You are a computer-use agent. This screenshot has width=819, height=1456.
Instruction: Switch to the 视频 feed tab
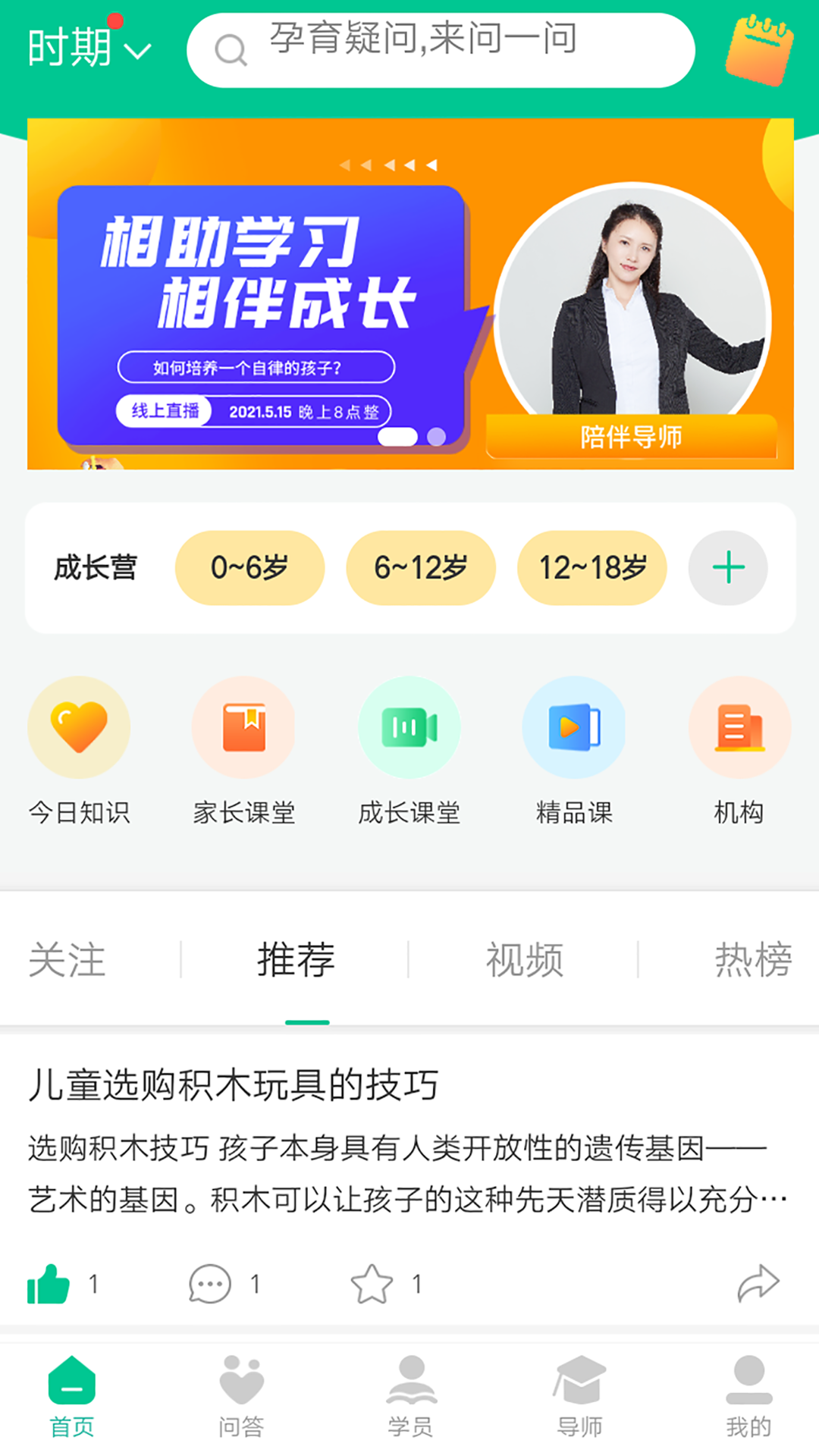click(525, 960)
